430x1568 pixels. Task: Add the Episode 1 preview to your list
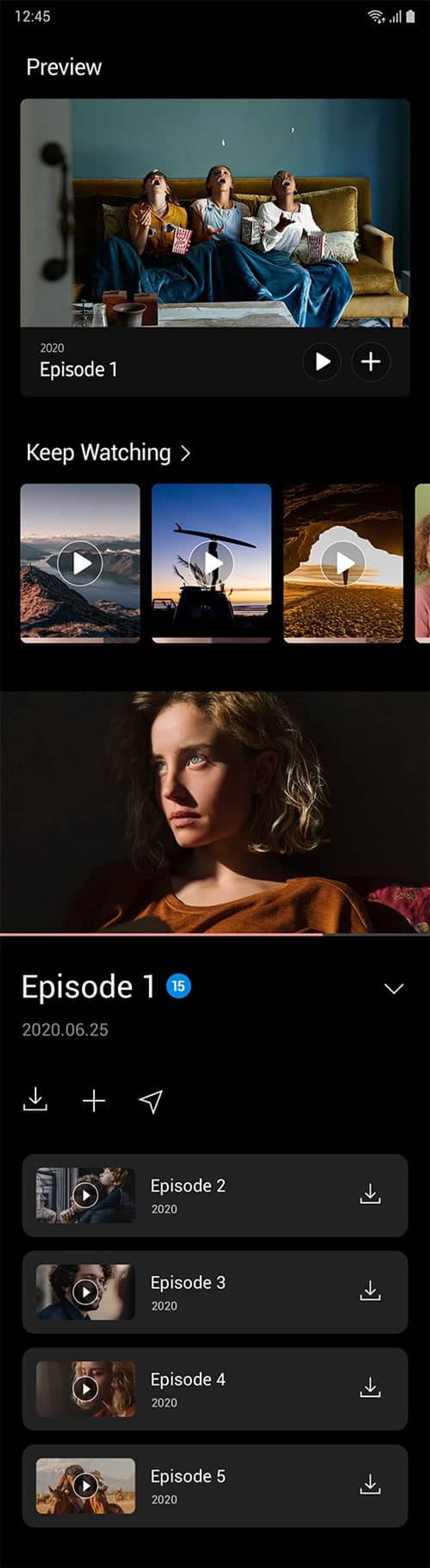[370, 362]
